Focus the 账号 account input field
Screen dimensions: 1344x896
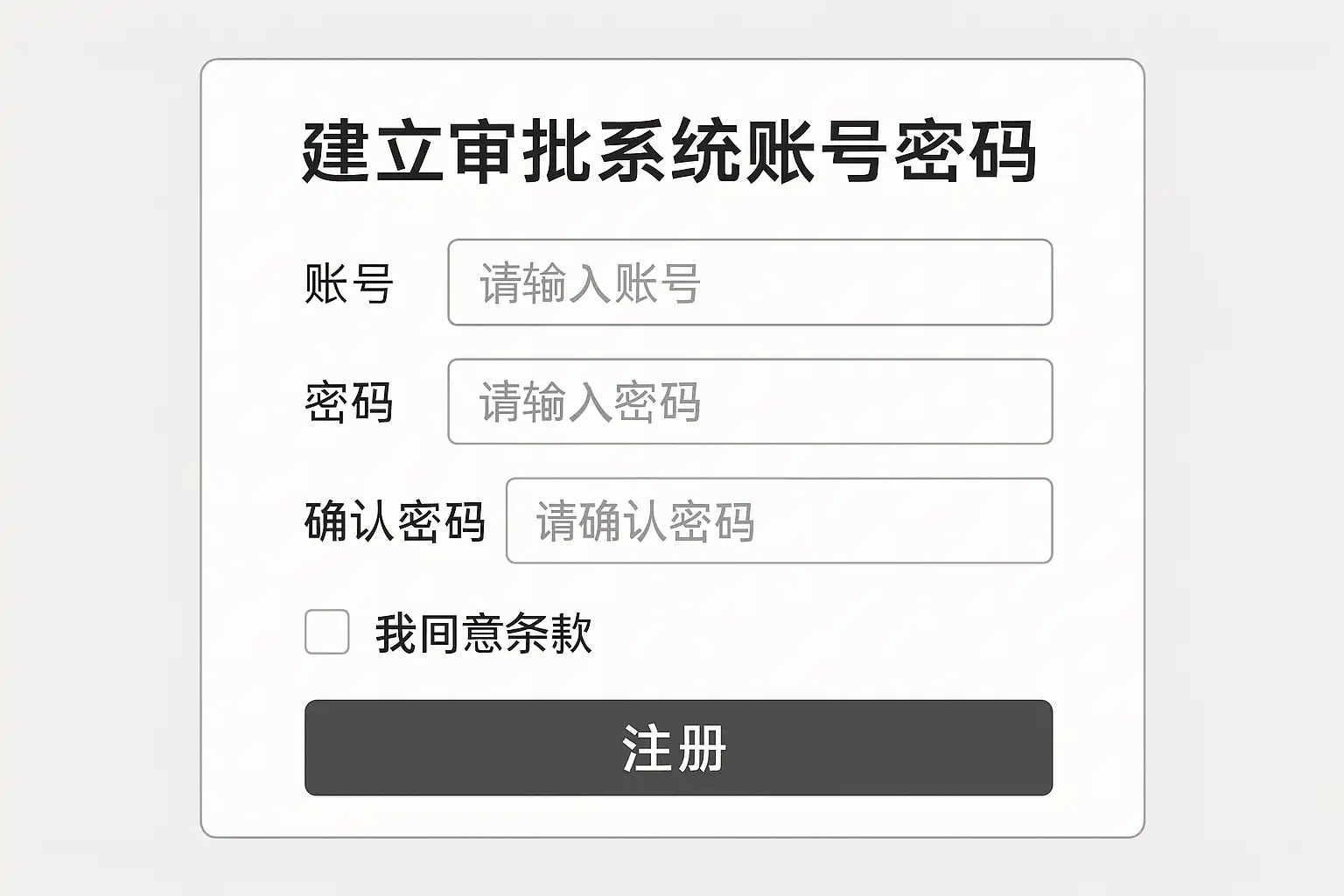coord(750,283)
